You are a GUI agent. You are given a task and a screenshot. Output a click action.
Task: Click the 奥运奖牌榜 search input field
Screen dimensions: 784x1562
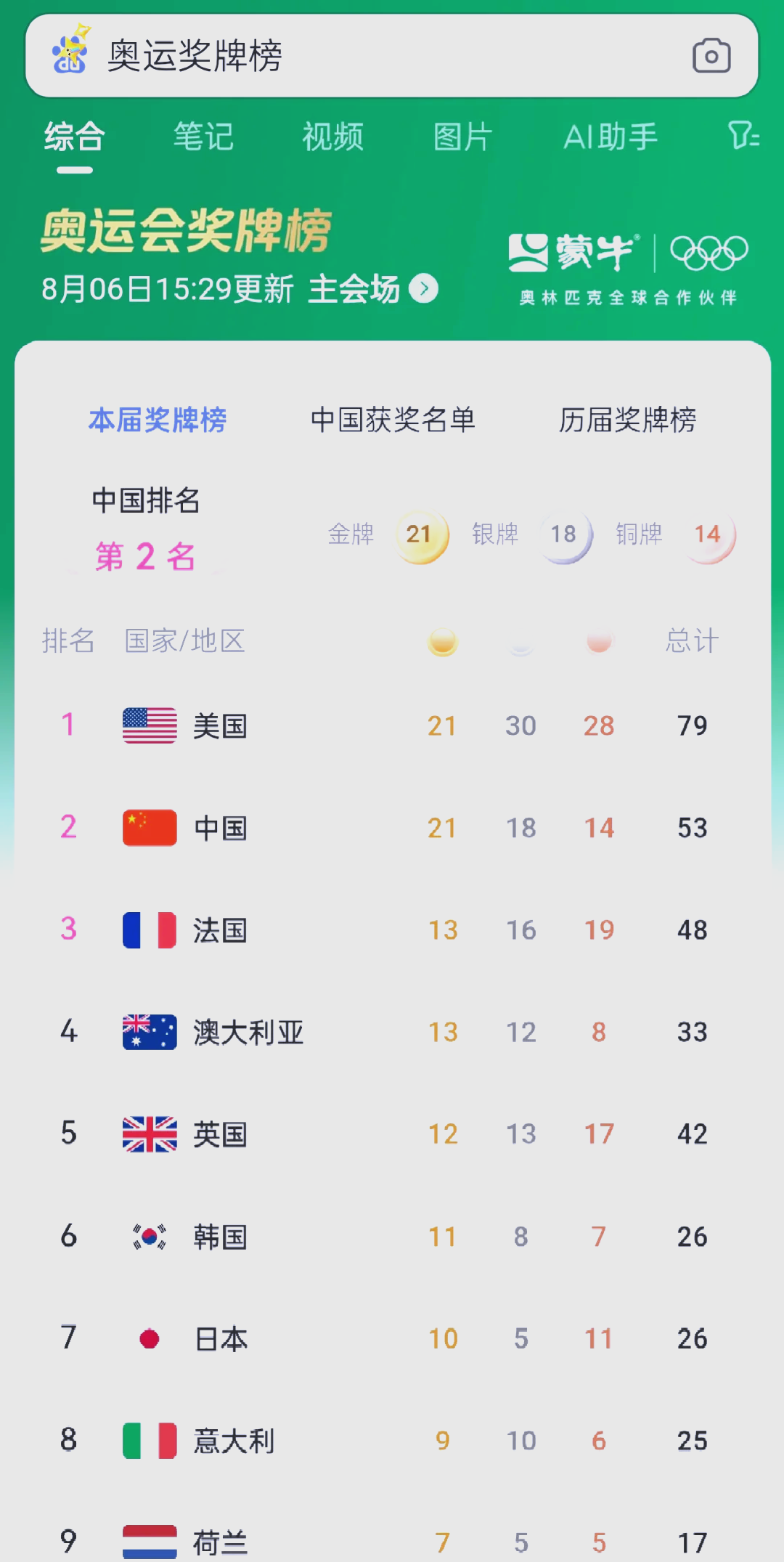coord(290,54)
